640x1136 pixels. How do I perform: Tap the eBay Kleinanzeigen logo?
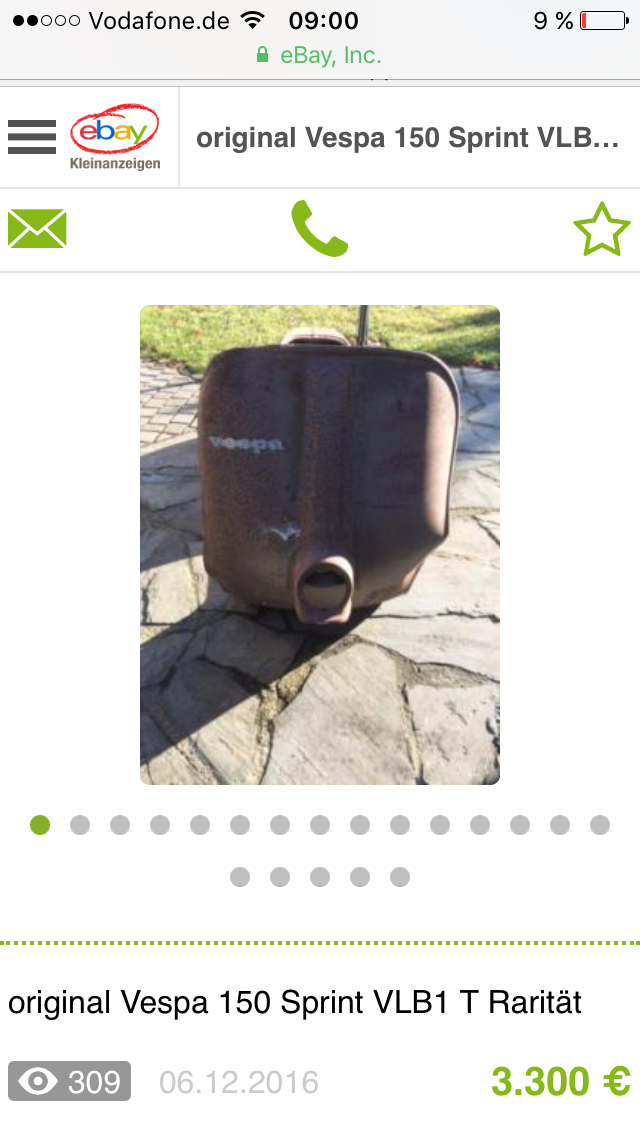114,137
